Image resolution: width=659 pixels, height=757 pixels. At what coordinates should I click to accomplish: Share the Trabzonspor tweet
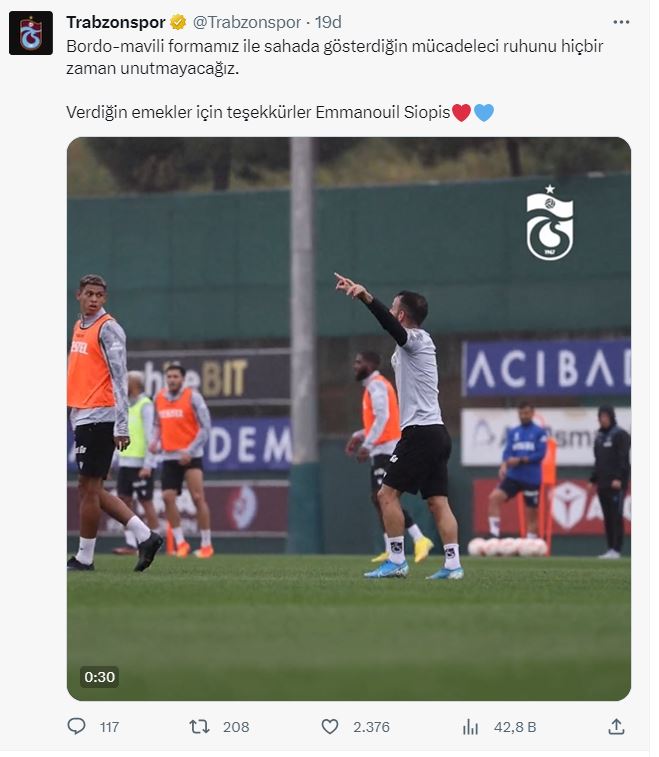[x=617, y=727]
